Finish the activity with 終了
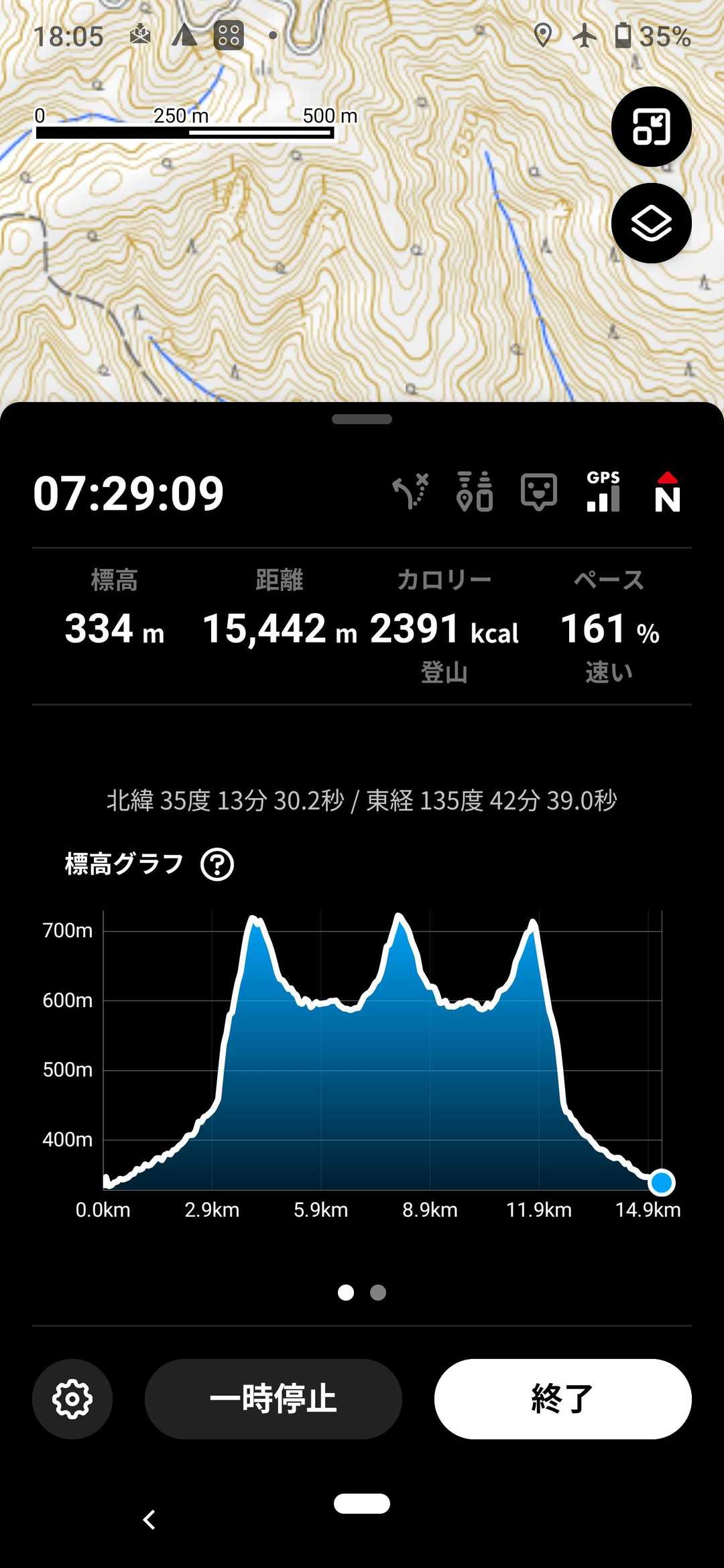The width and height of the screenshot is (724, 1568). (x=563, y=1399)
